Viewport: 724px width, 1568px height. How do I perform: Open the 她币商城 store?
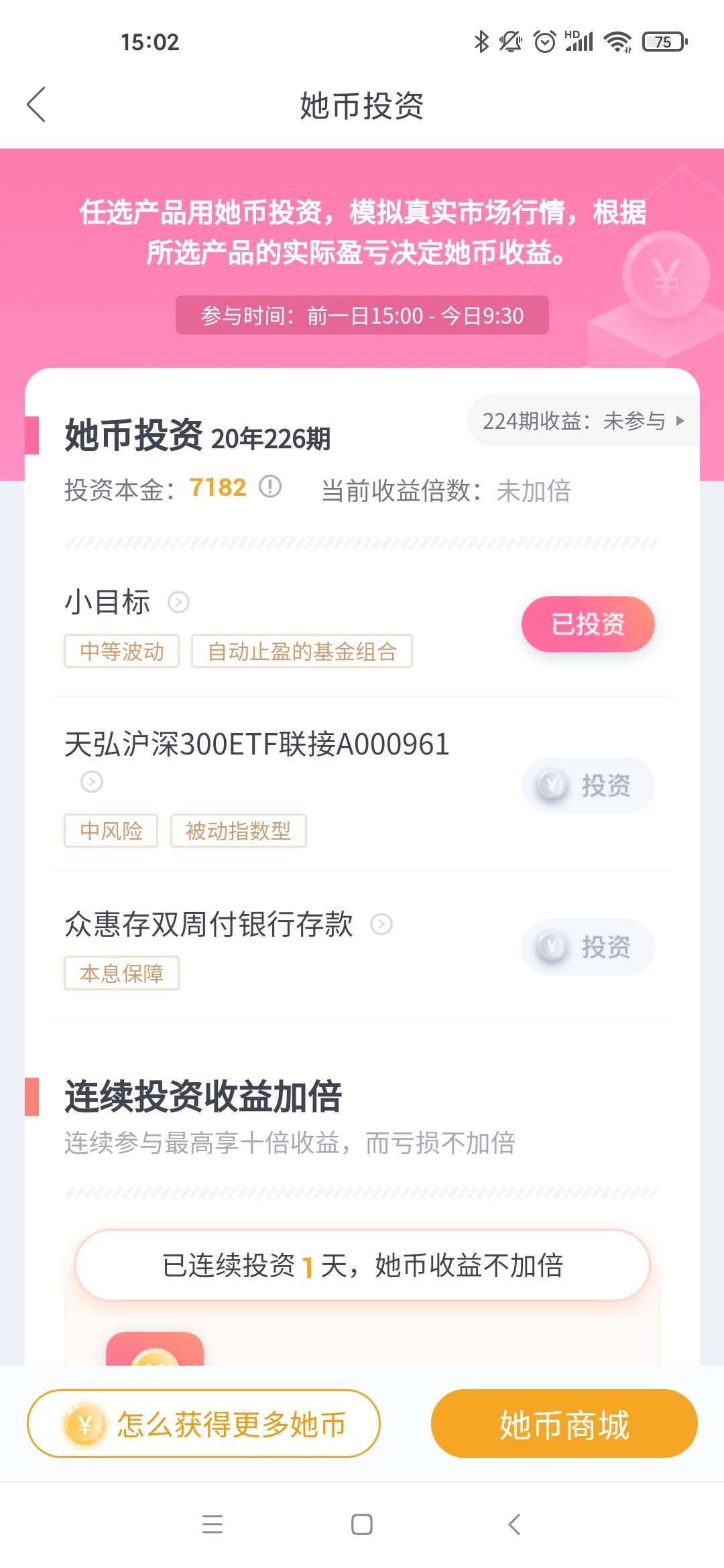point(564,1424)
